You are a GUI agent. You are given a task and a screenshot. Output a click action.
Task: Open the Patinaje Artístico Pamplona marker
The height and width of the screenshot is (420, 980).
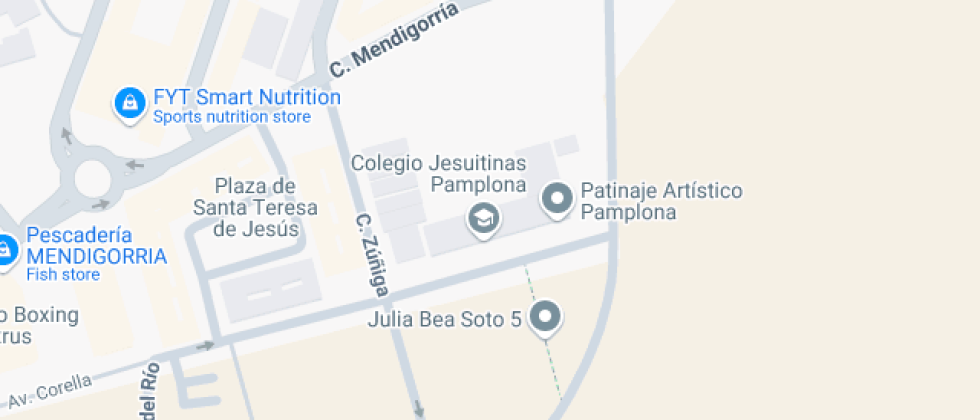click(557, 201)
